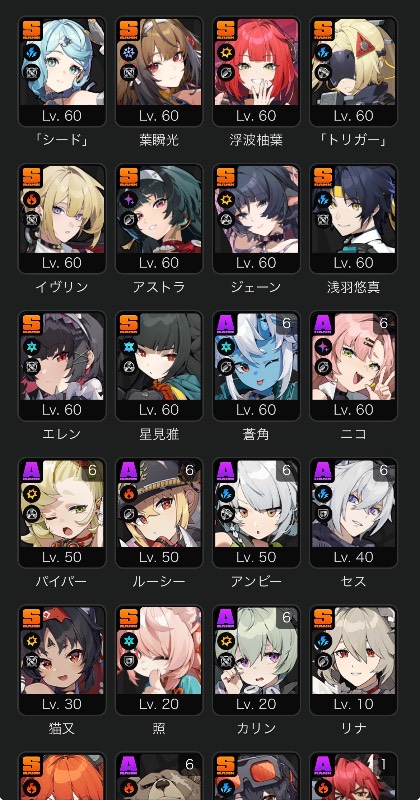
Task: View the 浅羽悠真 character card
Action: 353,218
